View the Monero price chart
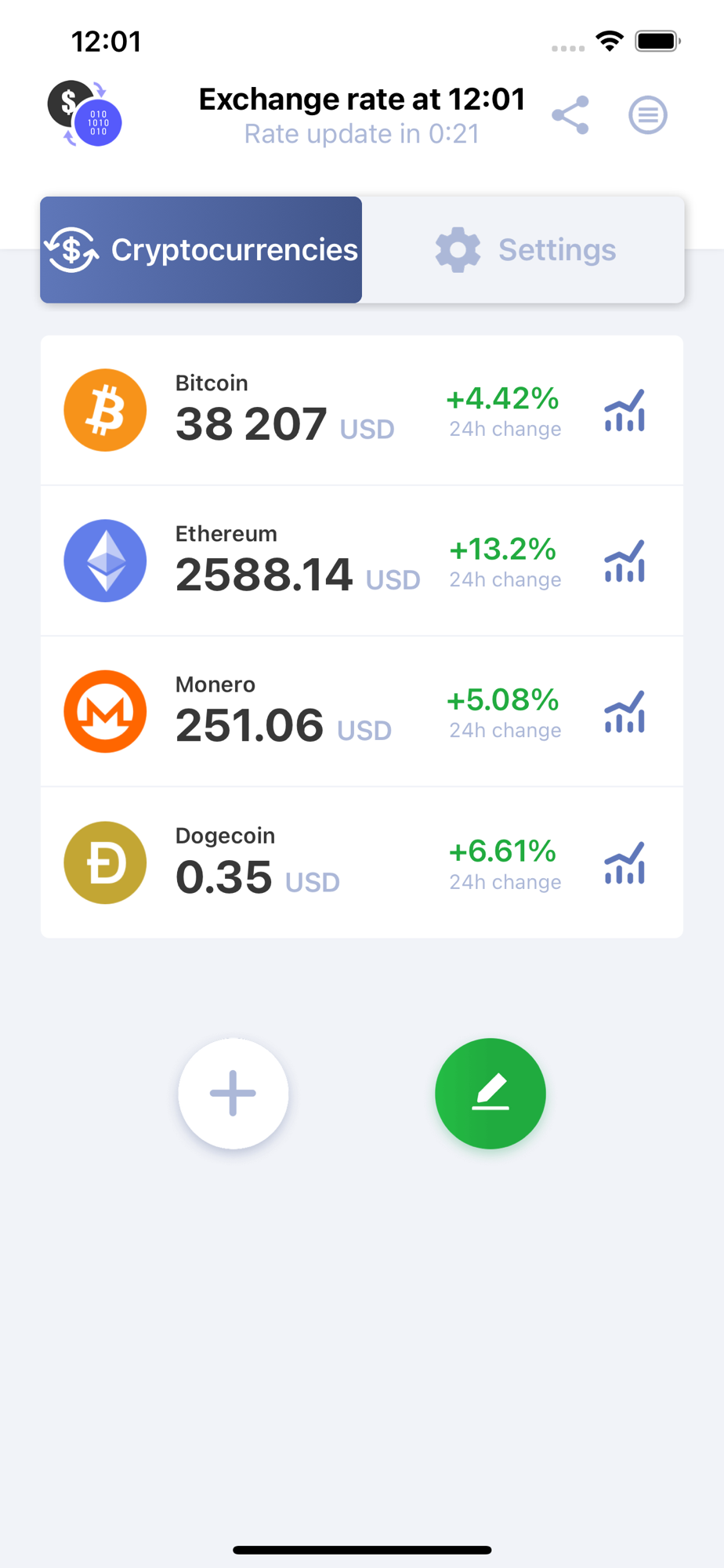This screenshot has width=724, height=1568. coord(624,711)
